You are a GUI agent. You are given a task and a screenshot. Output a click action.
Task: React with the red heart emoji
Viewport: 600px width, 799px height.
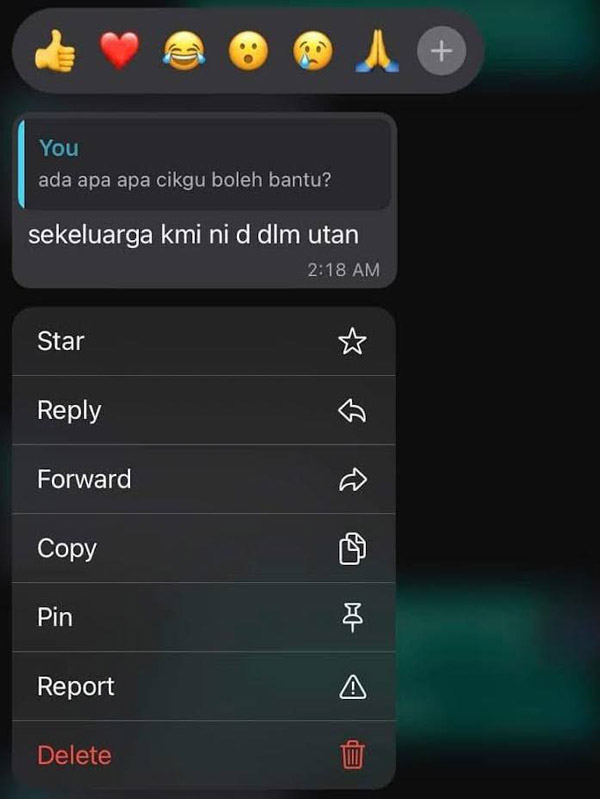tap(120, 51)
